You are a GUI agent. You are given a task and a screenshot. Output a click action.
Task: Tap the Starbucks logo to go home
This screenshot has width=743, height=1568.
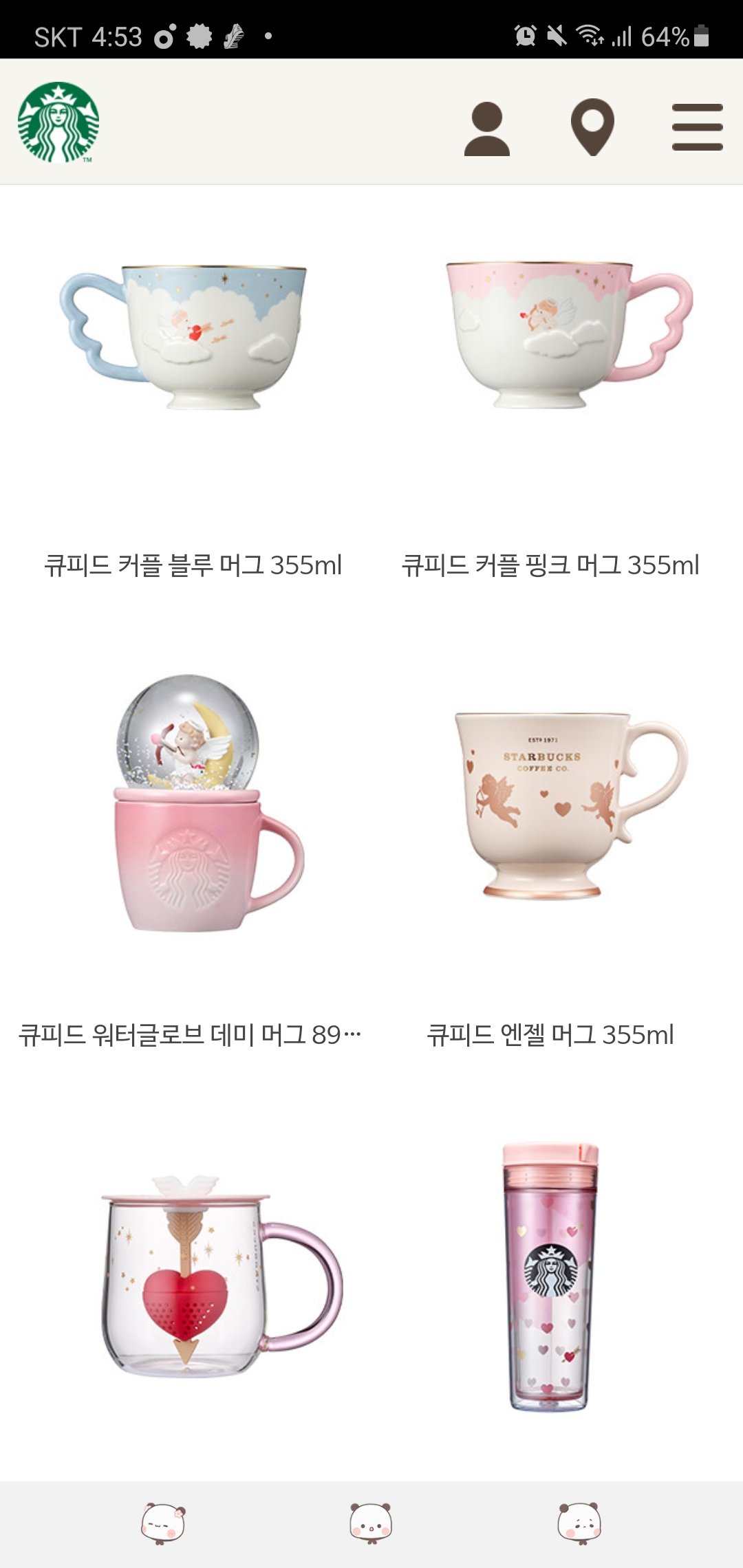[58, 122]
